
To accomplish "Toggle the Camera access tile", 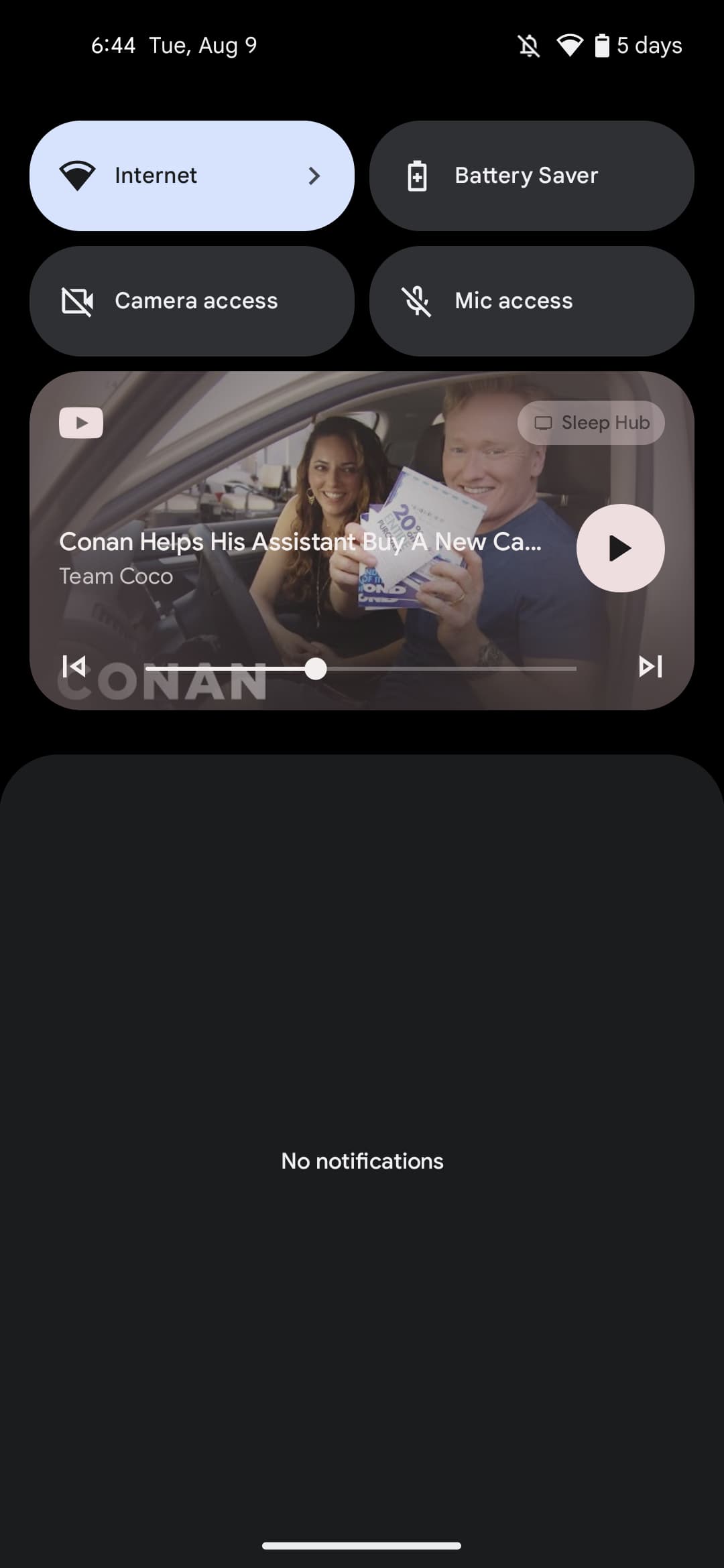I will click(192, 301).
